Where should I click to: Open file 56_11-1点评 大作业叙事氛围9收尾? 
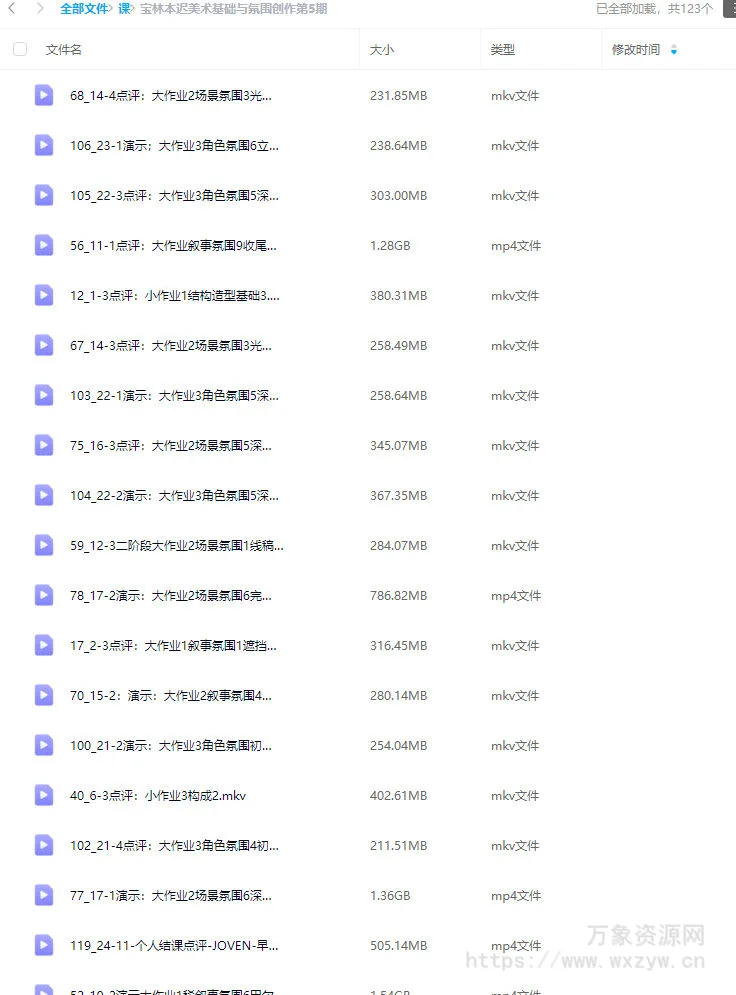click(x=173, y=246)
